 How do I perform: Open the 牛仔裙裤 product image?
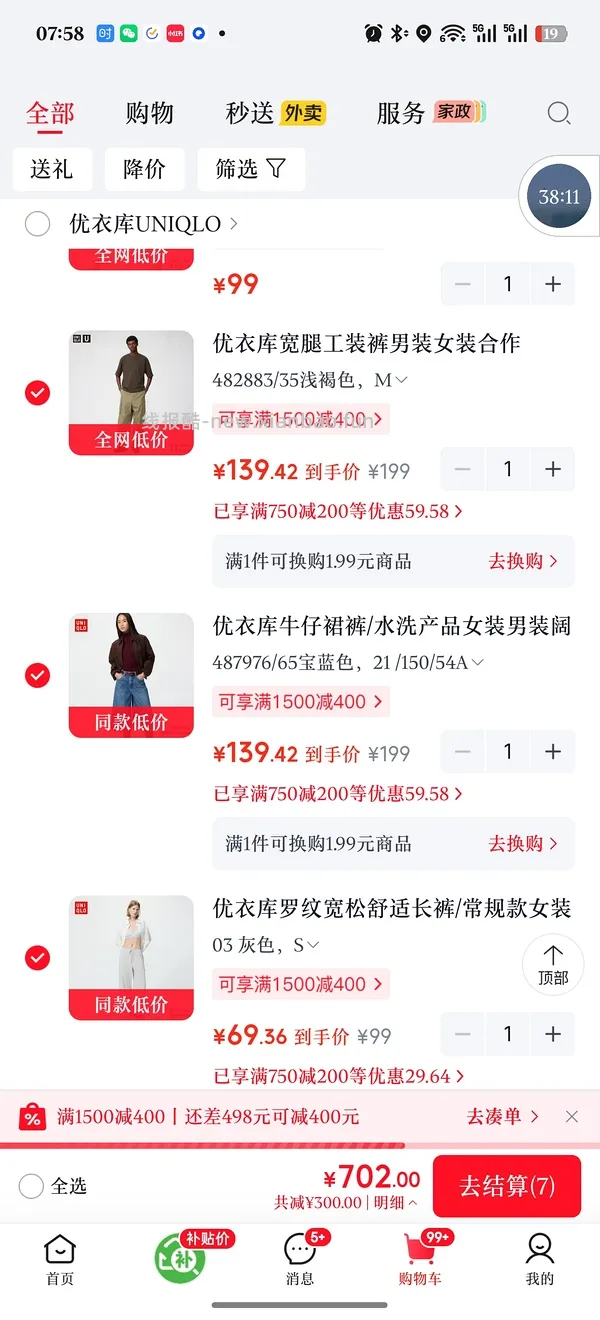[x=131, y=676]
